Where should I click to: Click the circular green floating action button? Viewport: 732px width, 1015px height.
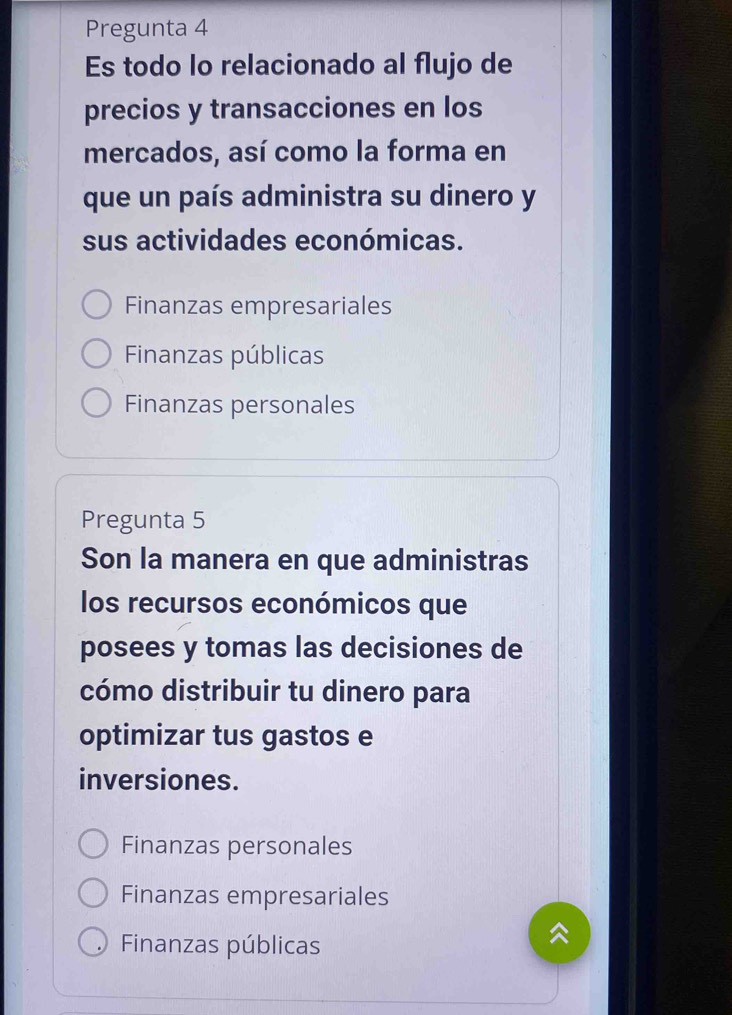coord(559,933)
